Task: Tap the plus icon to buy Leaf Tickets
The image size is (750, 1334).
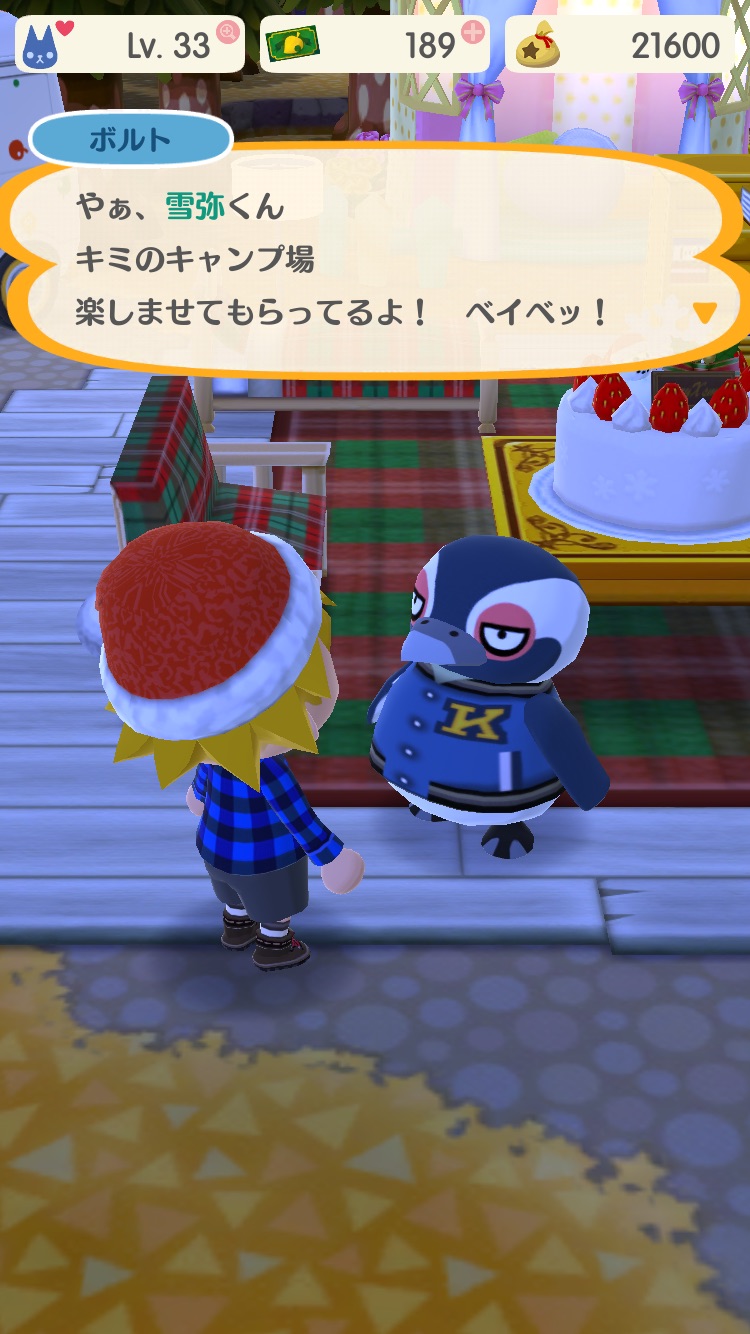Action: (473, 32)
